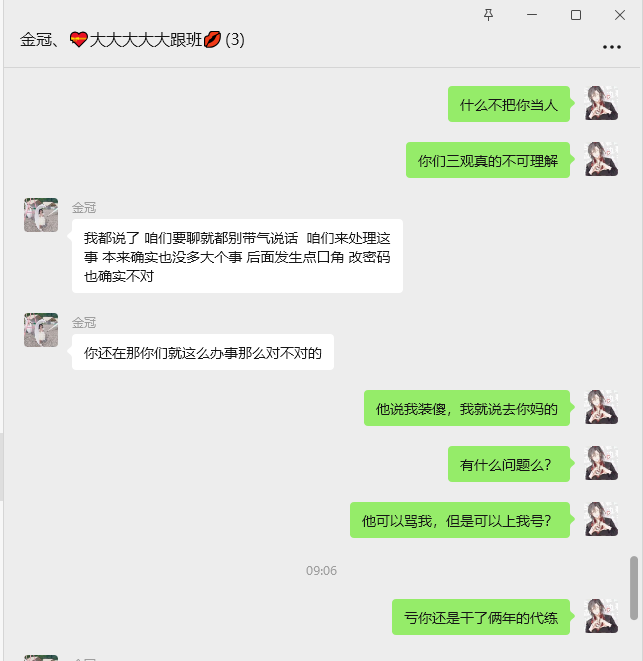
Task: Open 金冠's avatar beside the 我都说了 message
Action: [41, 215]
